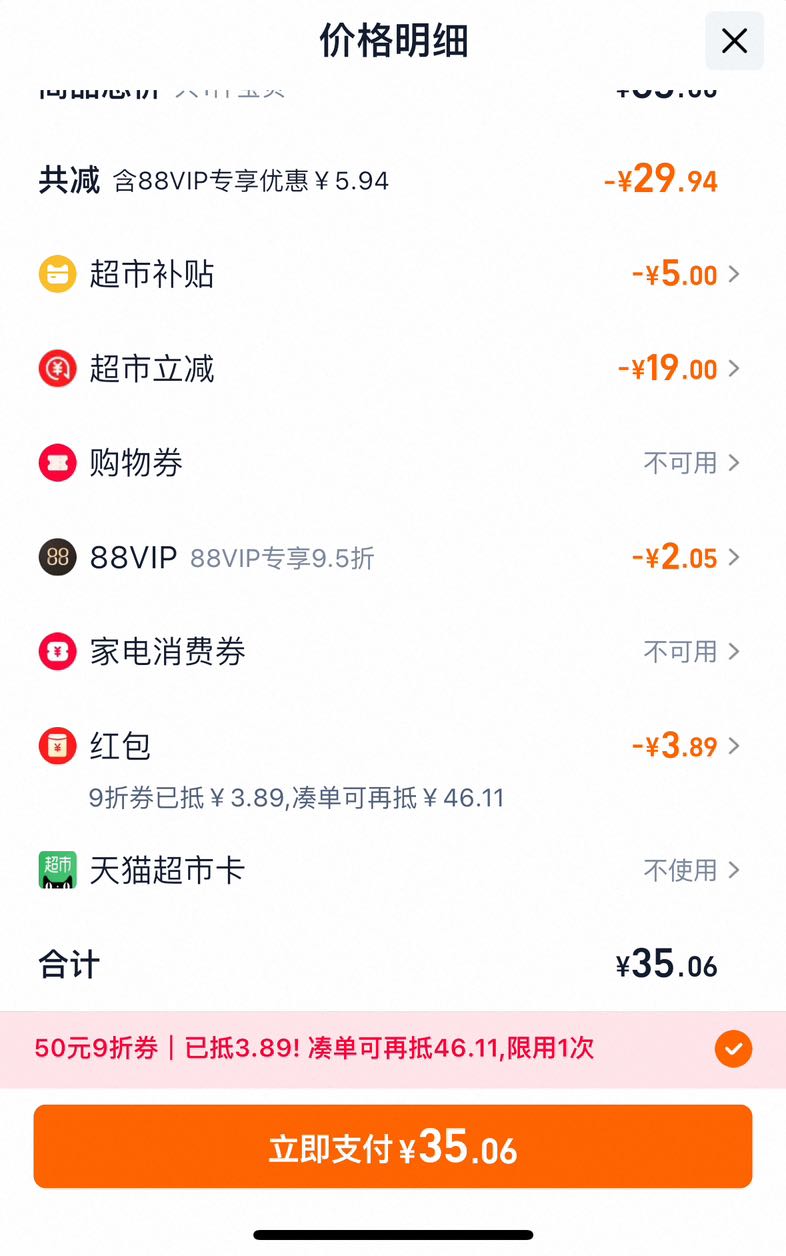Open the 家电消费券 voucher row
The image size is (786, 1256).
click(x=393, y=651)
